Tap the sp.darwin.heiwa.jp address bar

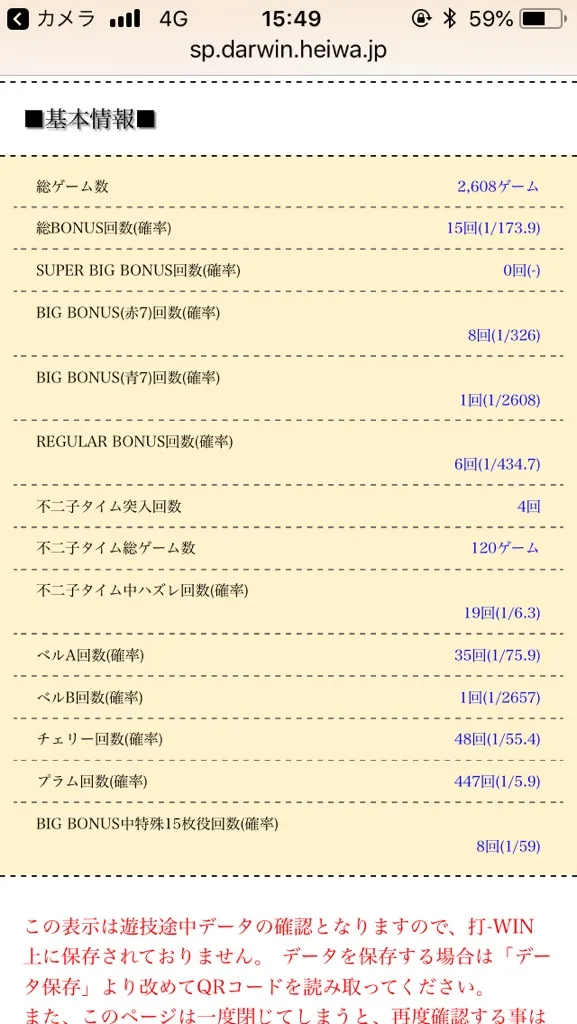(x=288, y=52)
